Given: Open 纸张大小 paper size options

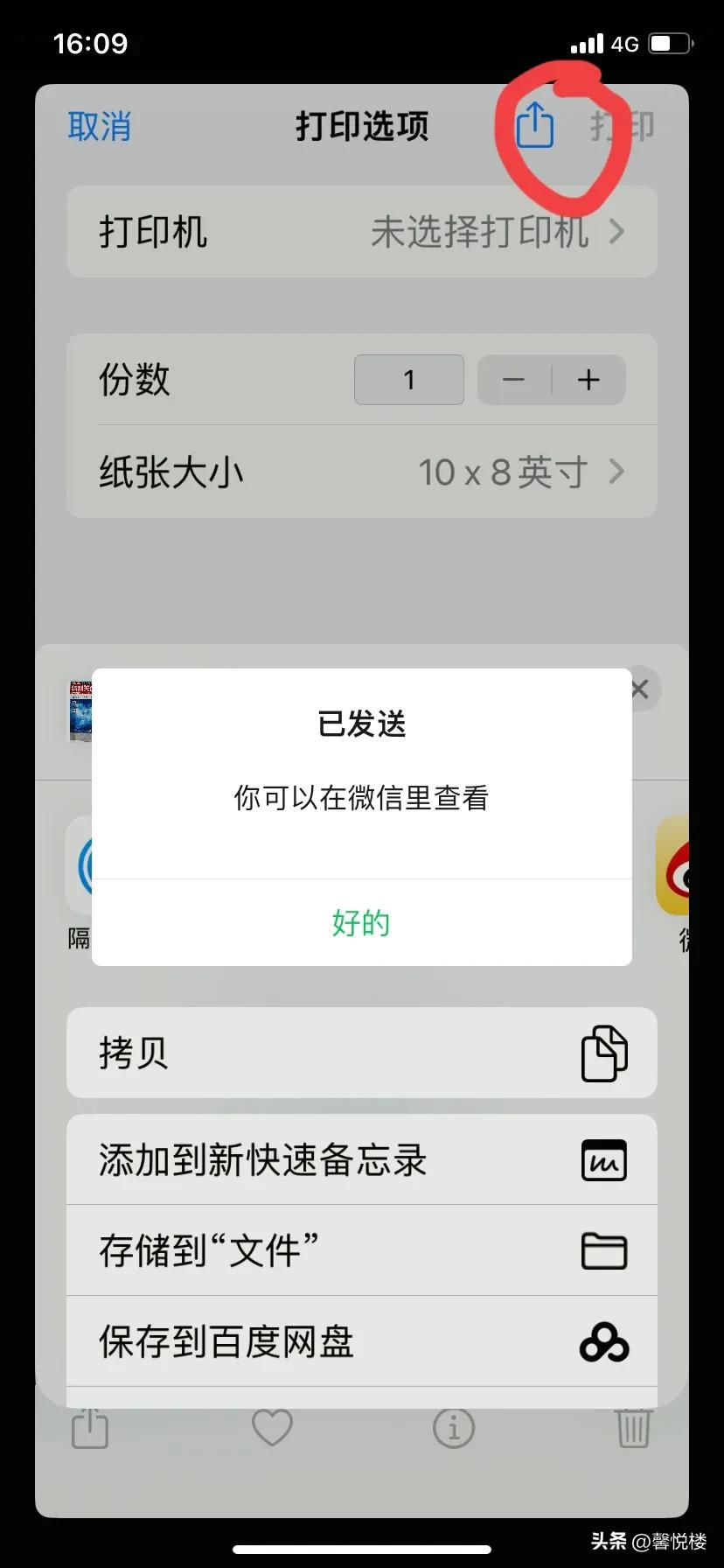Looking at the screenshot, I should coord(361,472).
